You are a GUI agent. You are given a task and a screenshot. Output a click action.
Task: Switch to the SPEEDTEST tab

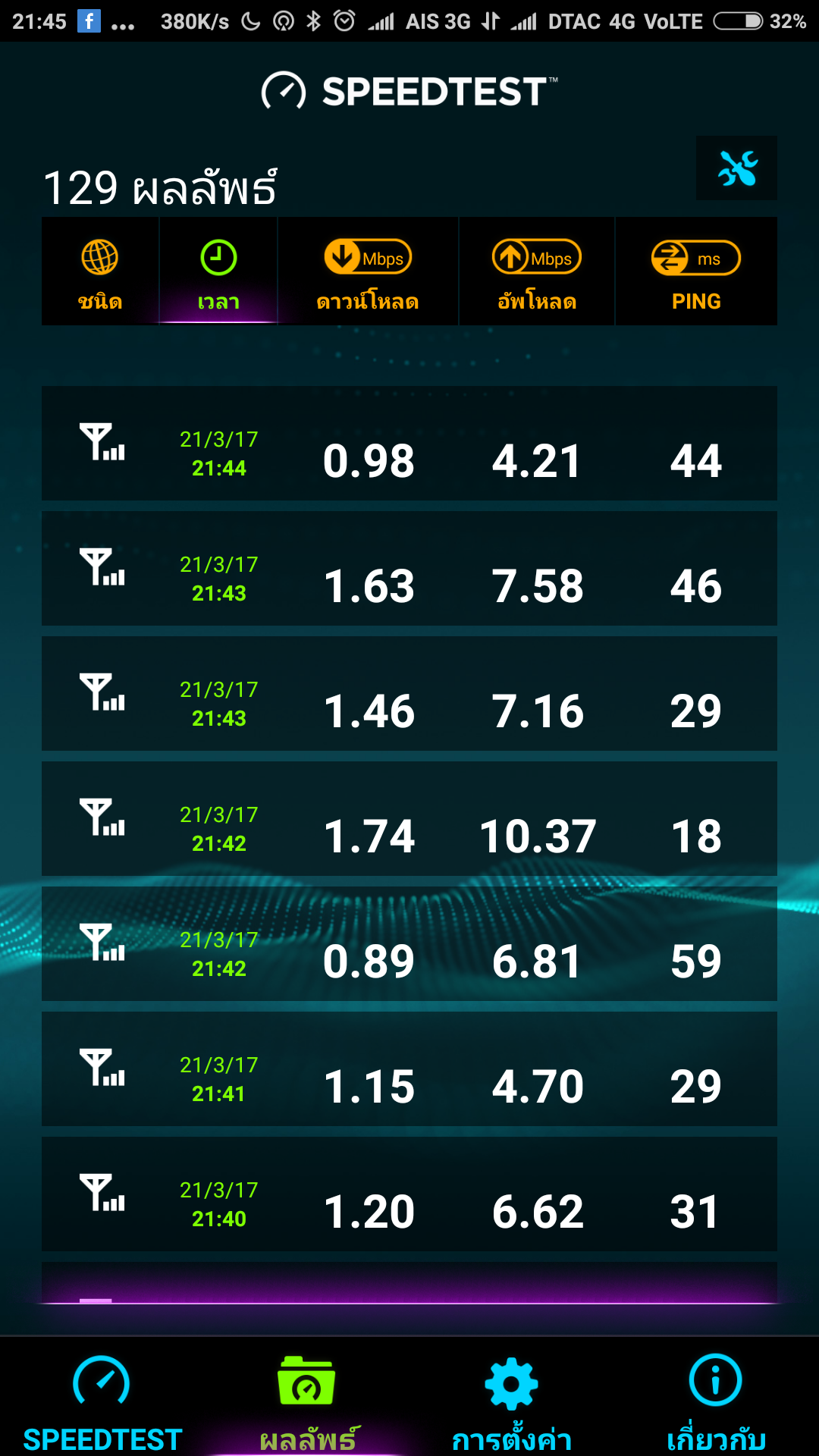[102, 1403]
